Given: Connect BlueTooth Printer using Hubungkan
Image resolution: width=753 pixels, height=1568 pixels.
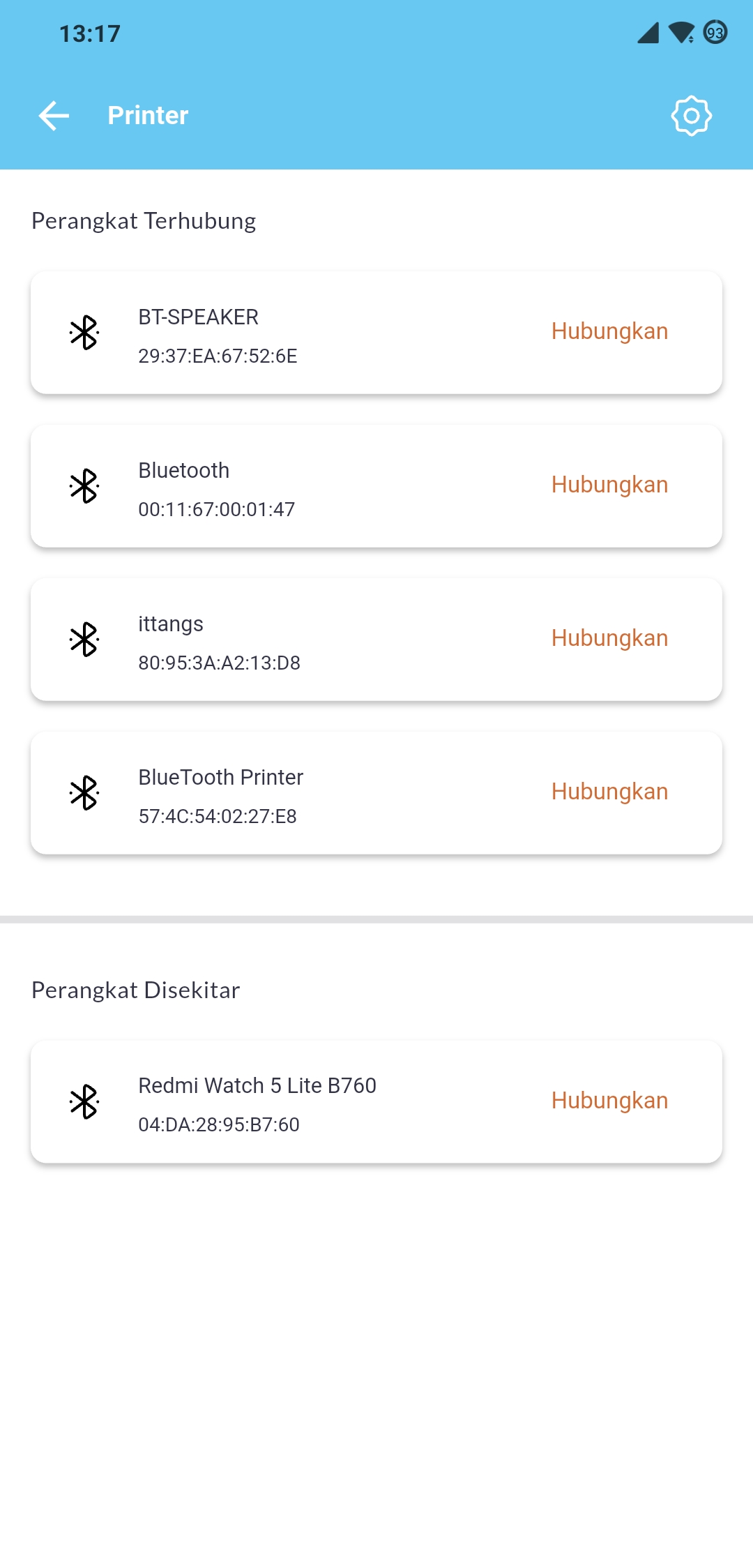Looking at the screenshot, I should (609, 791).
